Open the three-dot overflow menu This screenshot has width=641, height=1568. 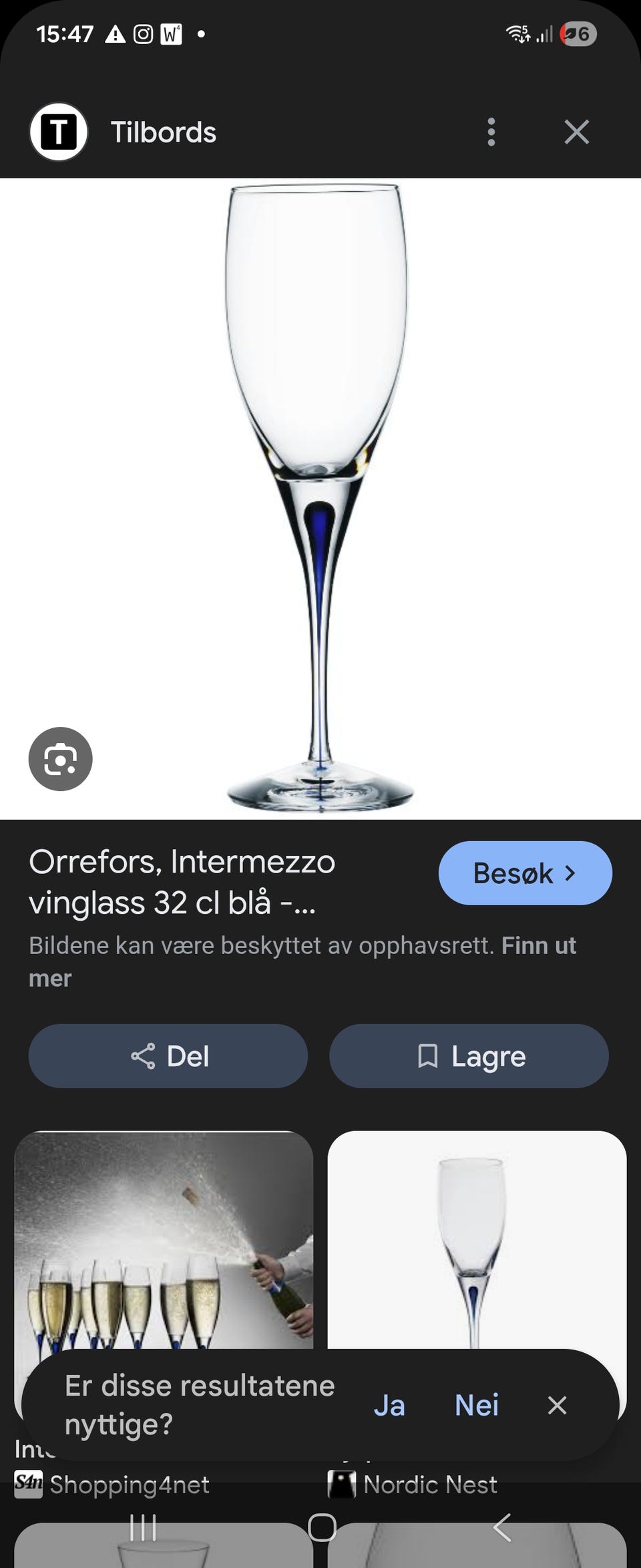491,131
